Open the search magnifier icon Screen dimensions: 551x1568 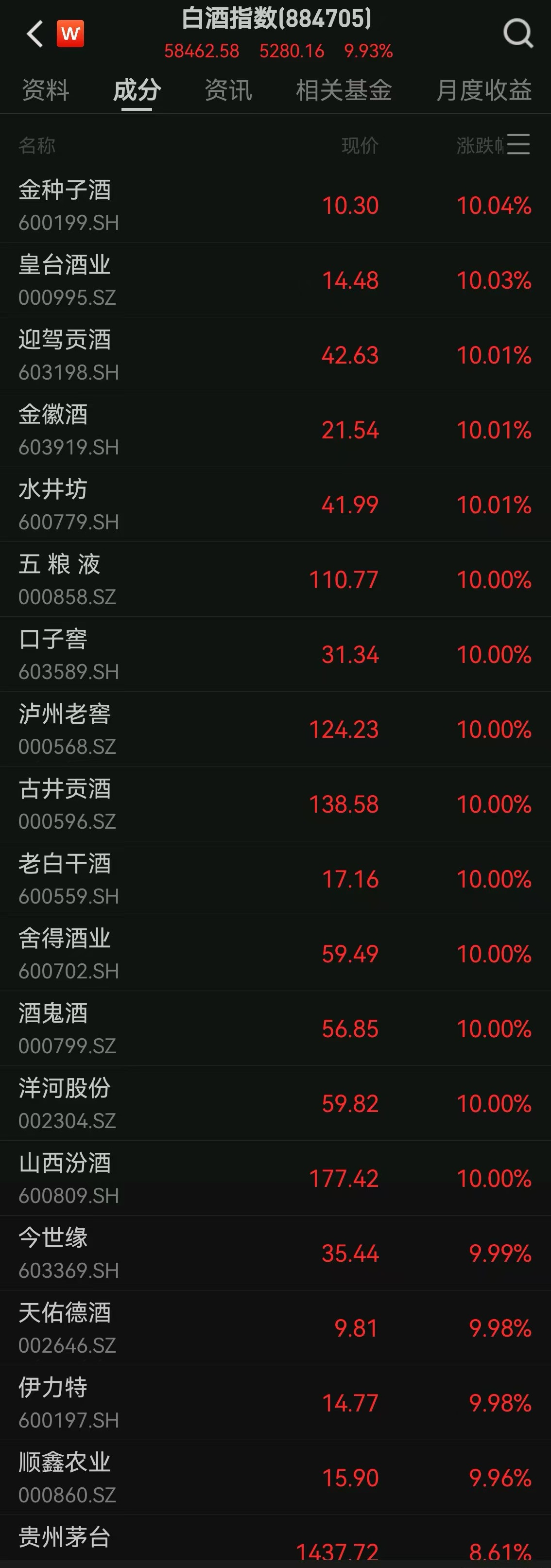518,34
